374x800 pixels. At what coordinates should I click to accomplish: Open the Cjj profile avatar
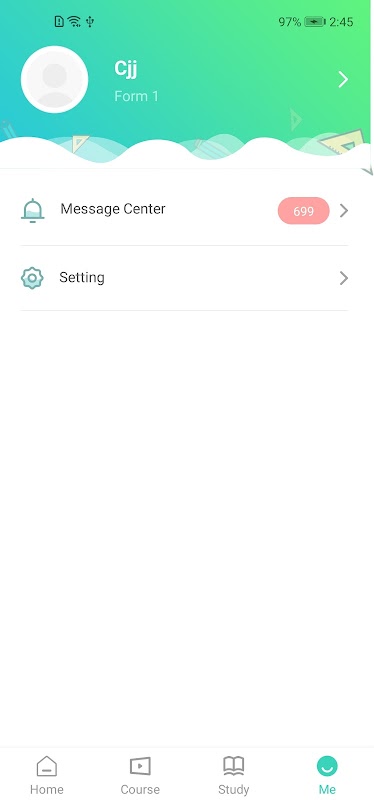pos(55,79)
